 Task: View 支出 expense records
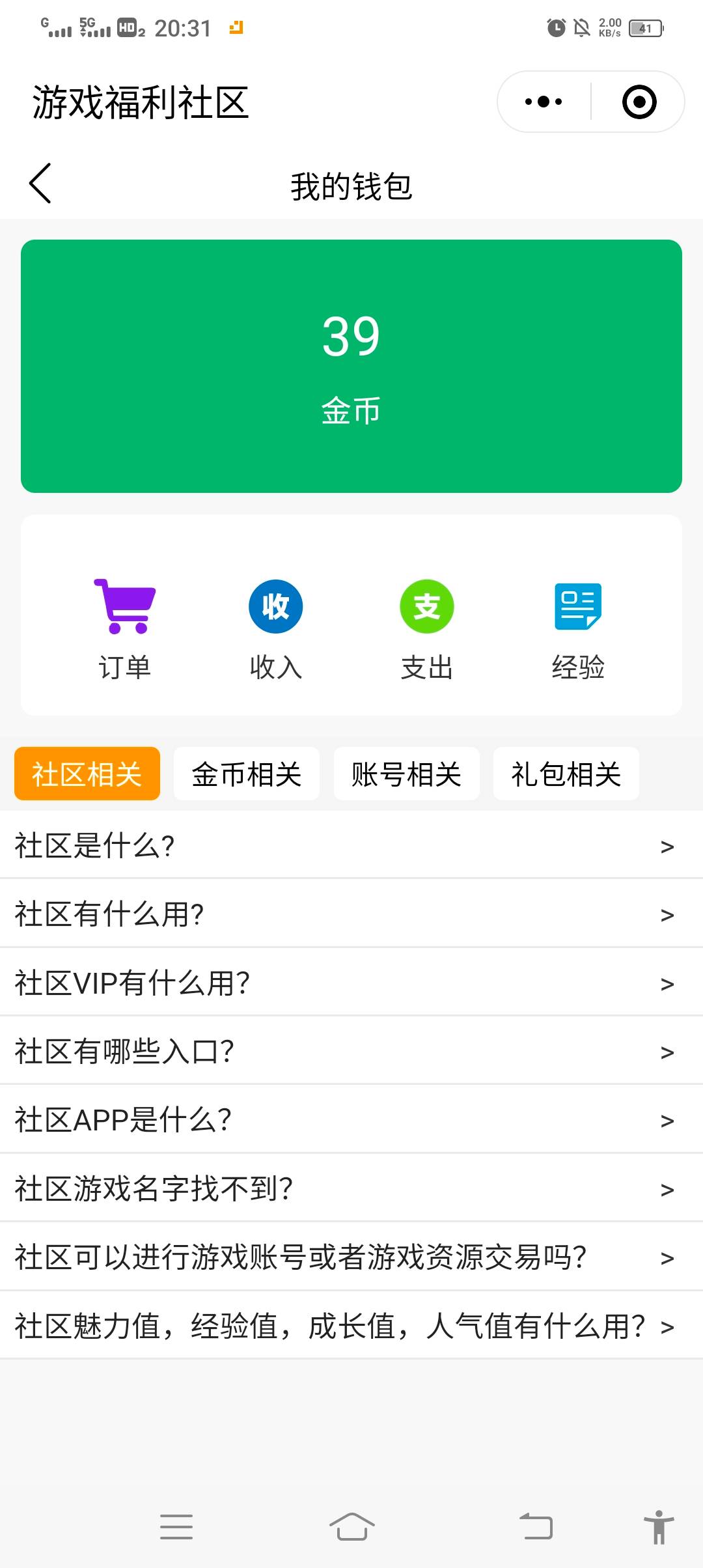click(426, 628)
